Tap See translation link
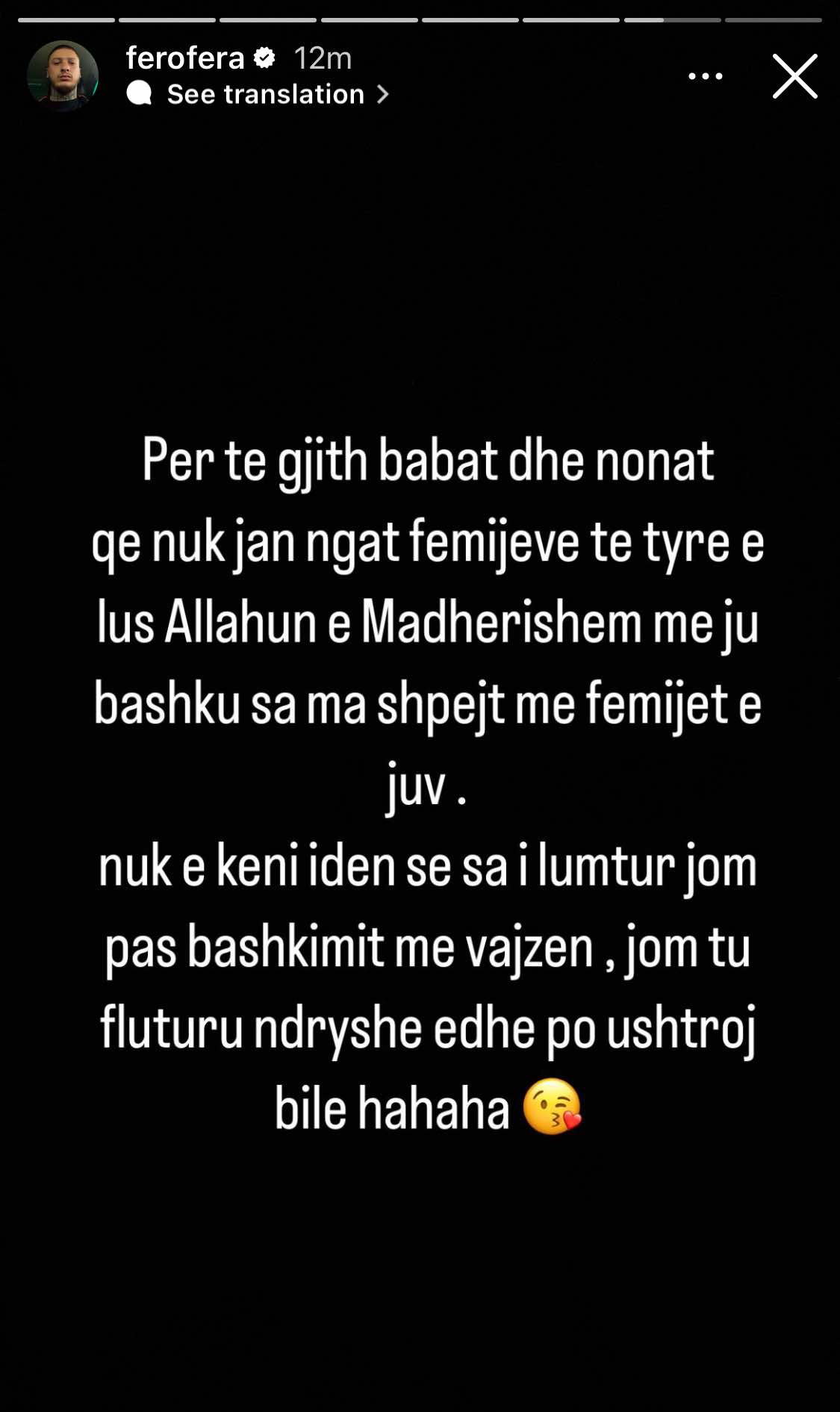 (x=265, y=95)
